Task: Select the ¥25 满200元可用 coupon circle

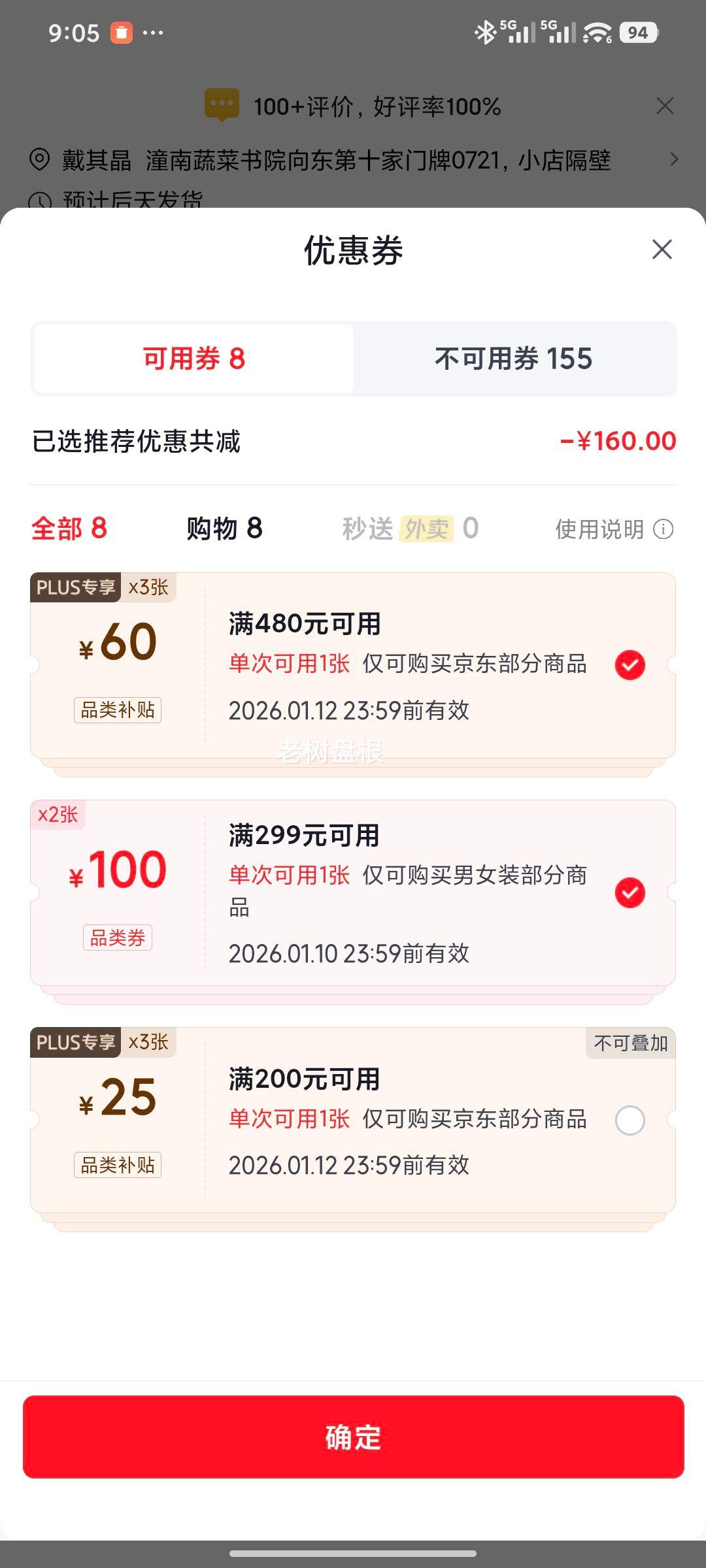Action: [630, 1120]
